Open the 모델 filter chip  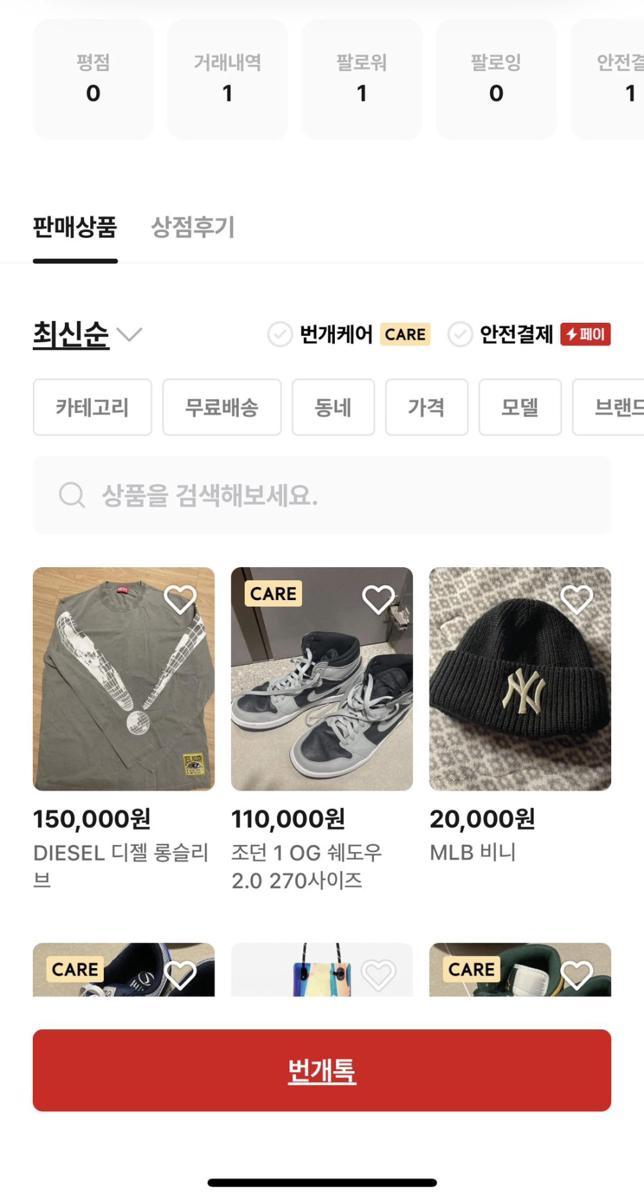520,407
